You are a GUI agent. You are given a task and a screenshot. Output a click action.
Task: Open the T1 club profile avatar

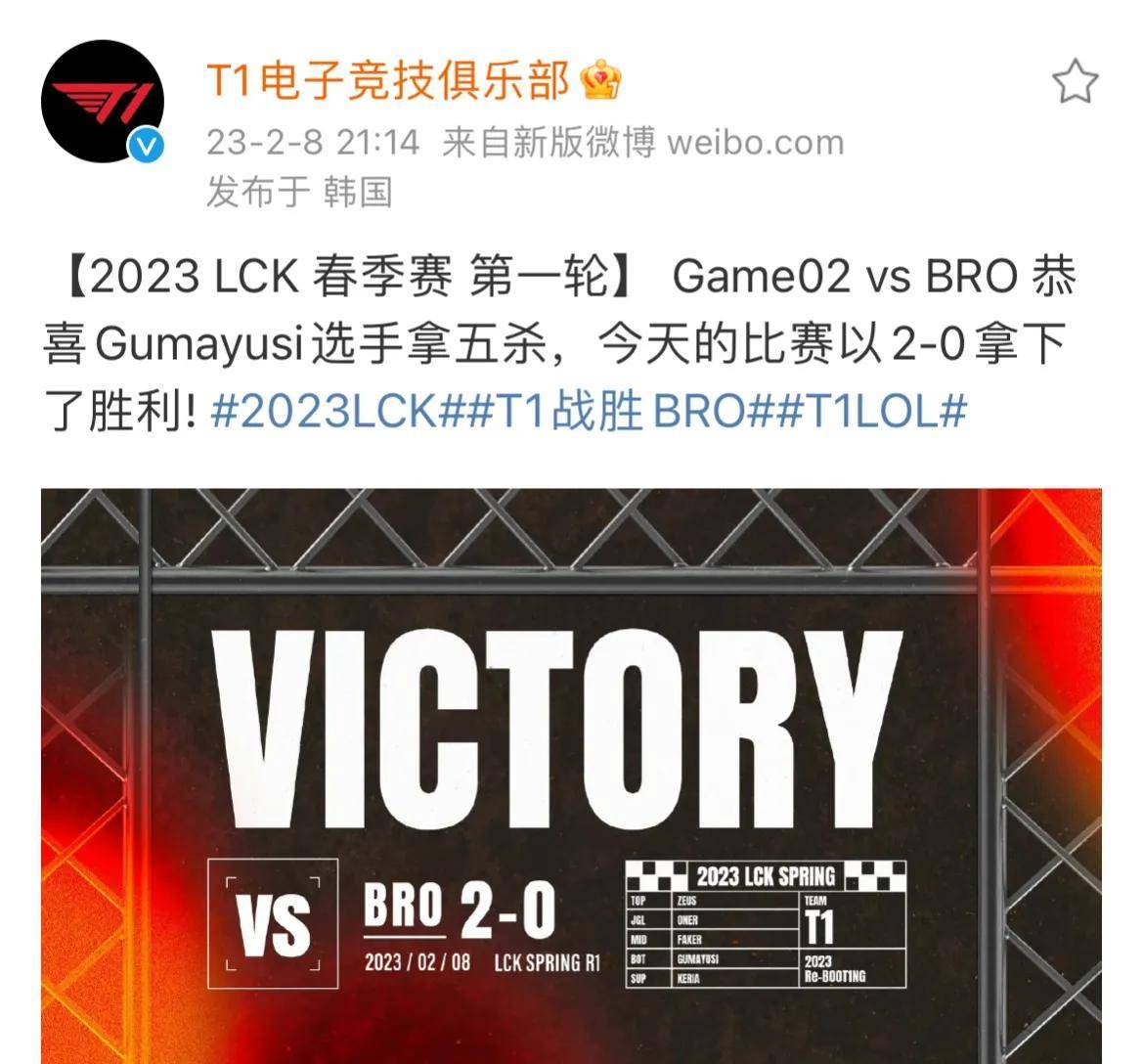coord(101,101)
